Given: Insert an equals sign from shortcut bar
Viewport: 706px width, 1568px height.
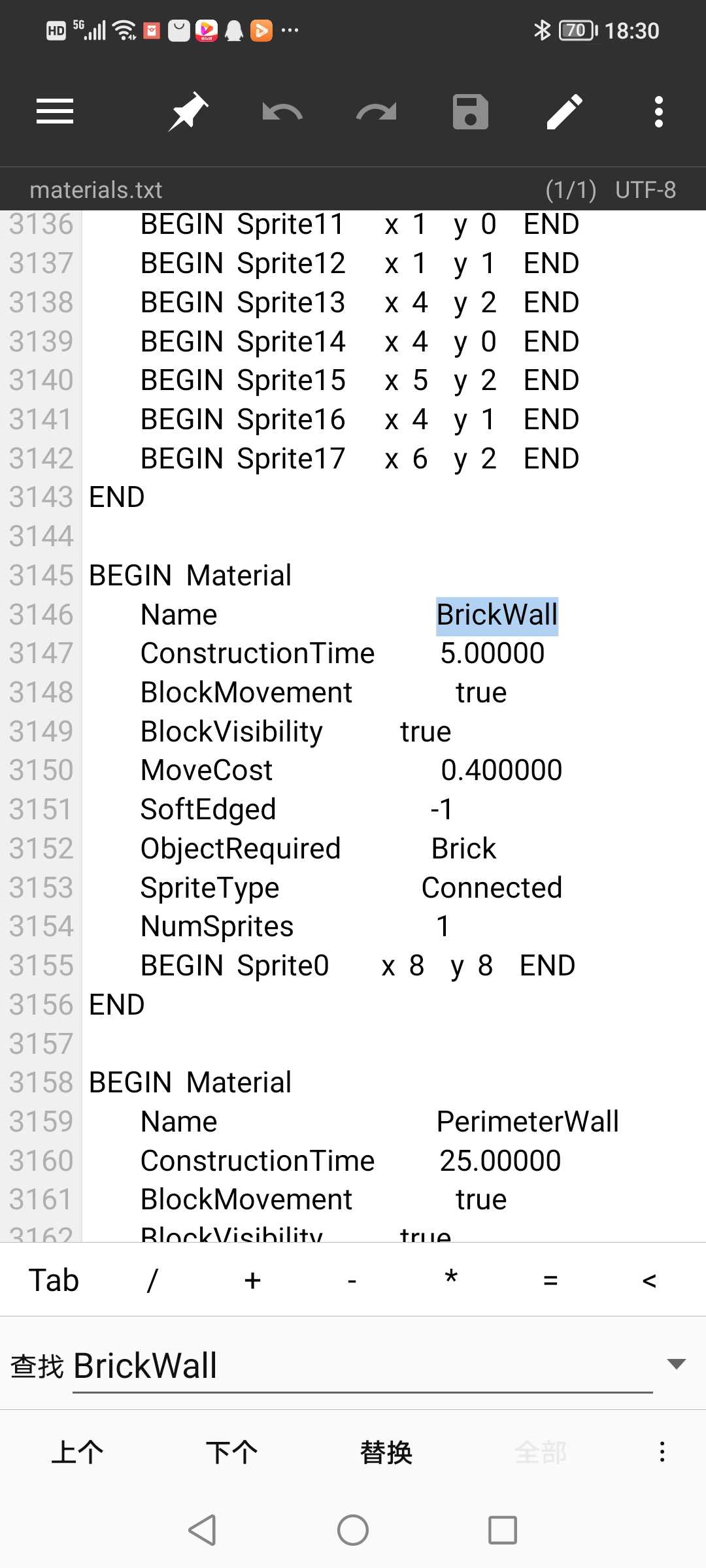Looking at the screenshot, I should (550, 1280).
